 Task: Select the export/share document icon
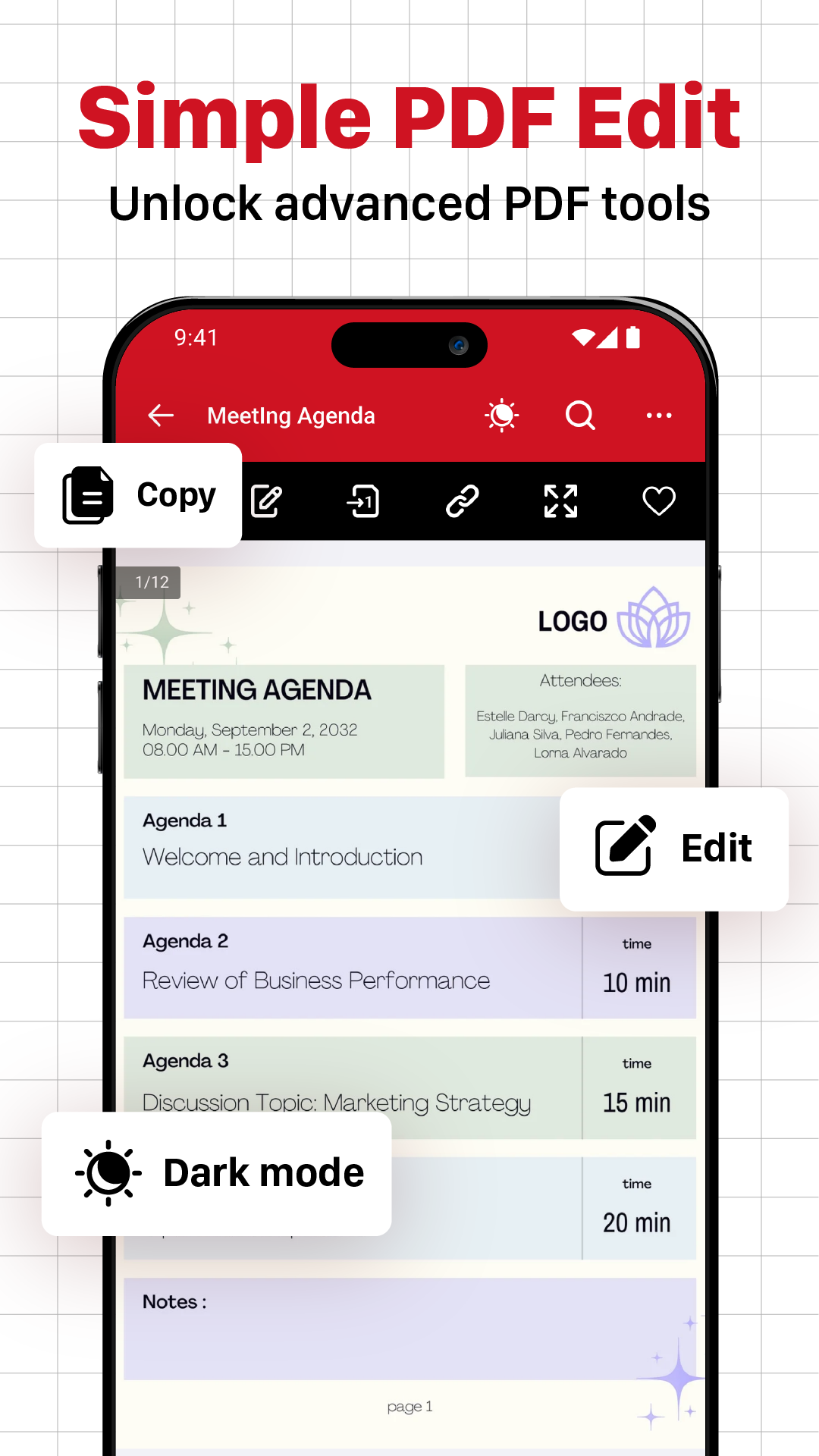(x=362, y=500)
